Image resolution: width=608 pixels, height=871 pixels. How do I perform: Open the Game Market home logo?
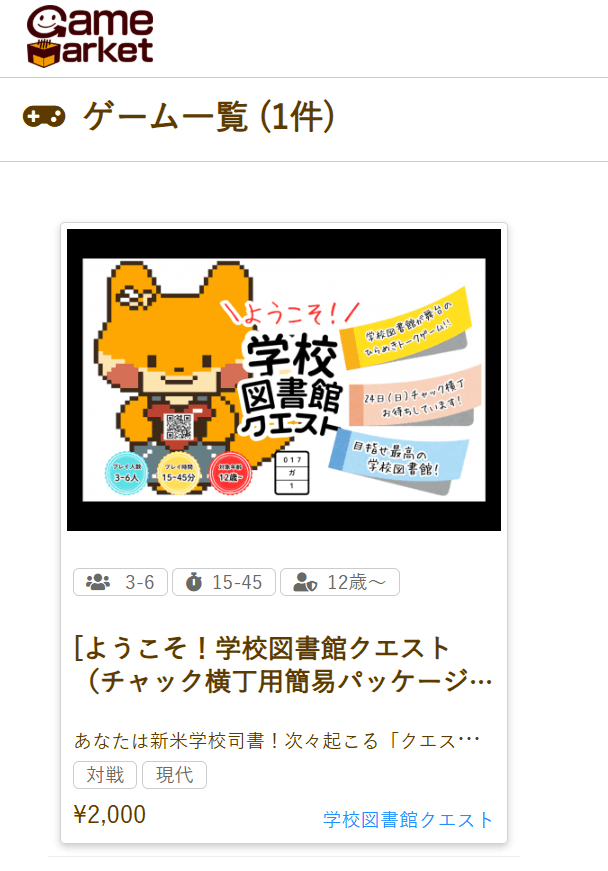(x=90, y=37)
